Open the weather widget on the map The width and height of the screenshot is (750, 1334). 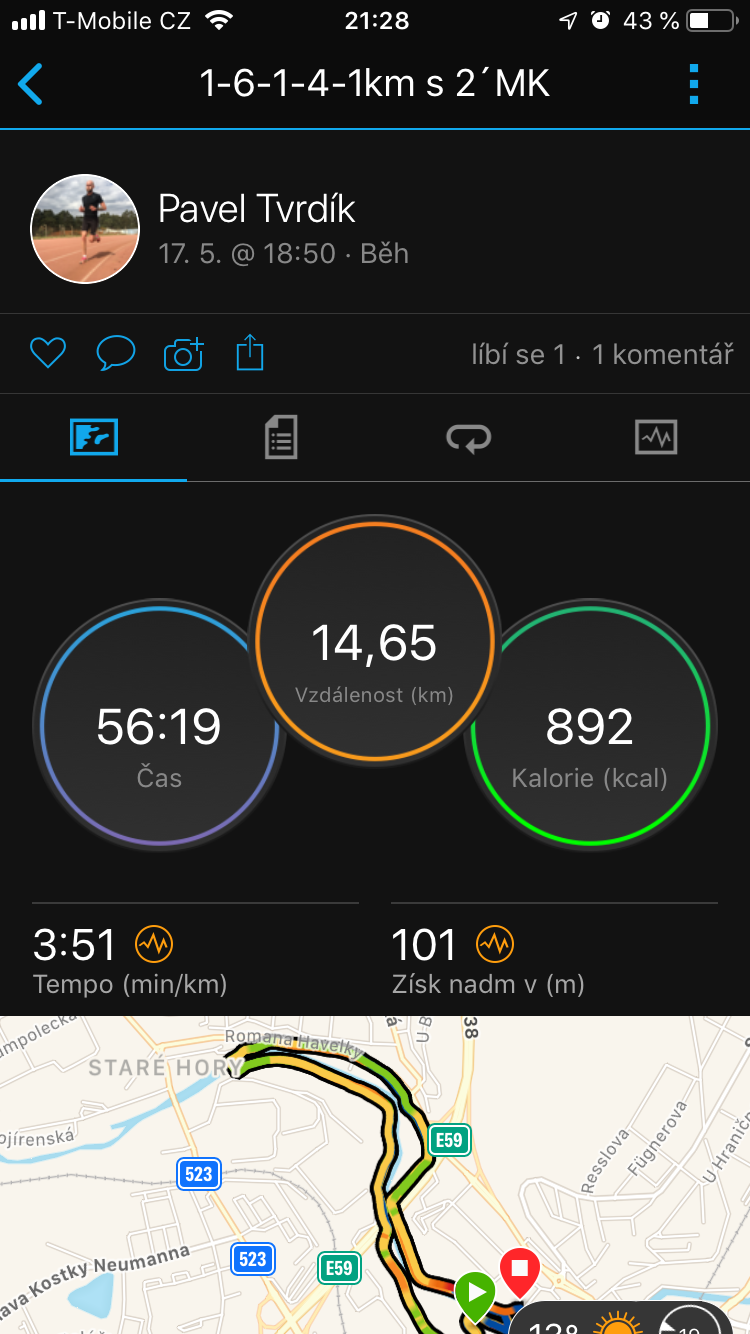[x=630, y=1320]
